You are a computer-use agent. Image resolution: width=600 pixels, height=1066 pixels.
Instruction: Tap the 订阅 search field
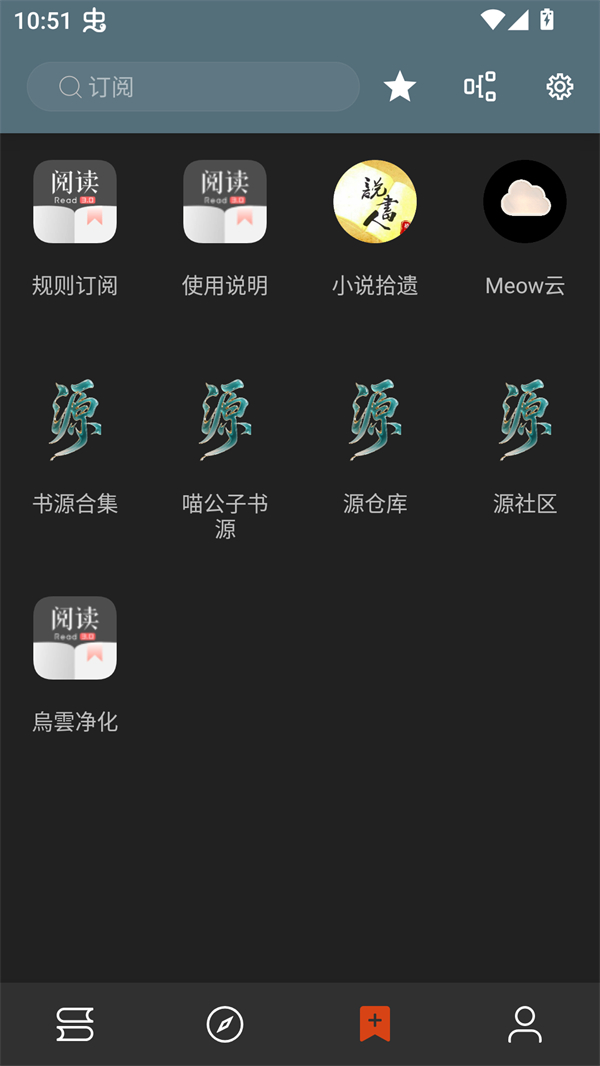point(192,87)
